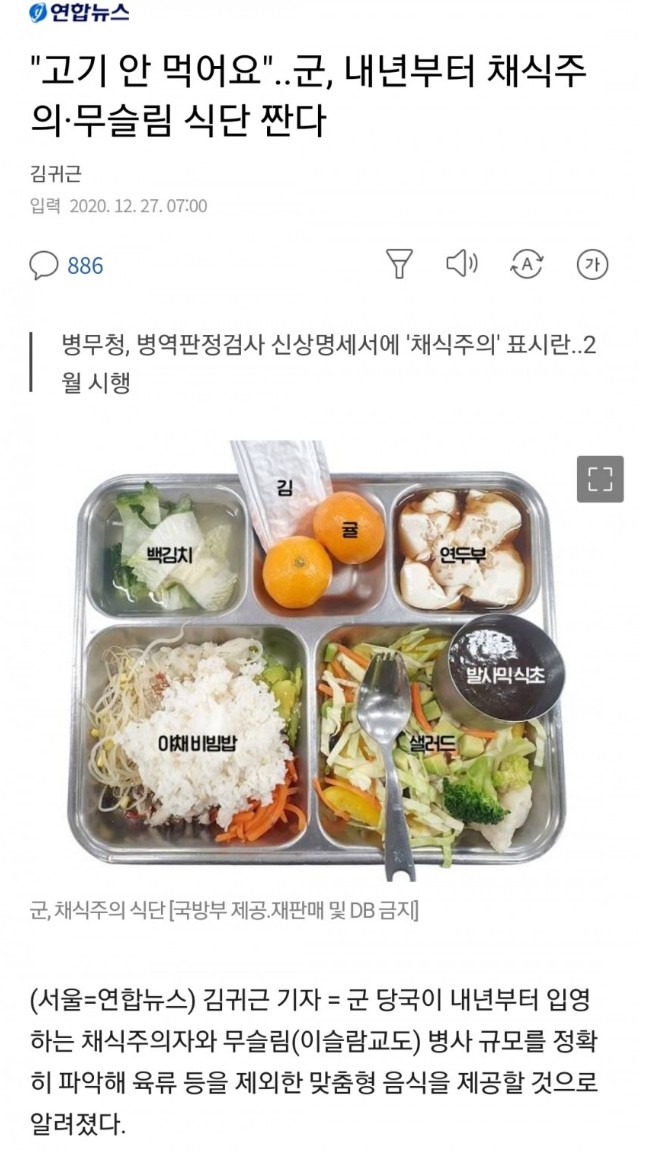Open the 886 comments
This screenshot has height=1154, width=650.
click(66, 265)
